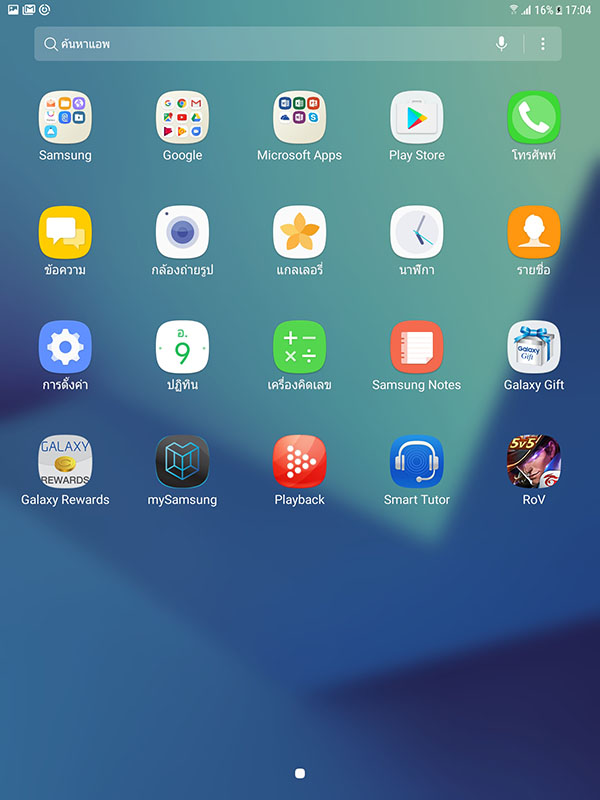This screenshot has width=600, height=800.
Task: Launch the green Calculator app
Action: pos(299,348)
